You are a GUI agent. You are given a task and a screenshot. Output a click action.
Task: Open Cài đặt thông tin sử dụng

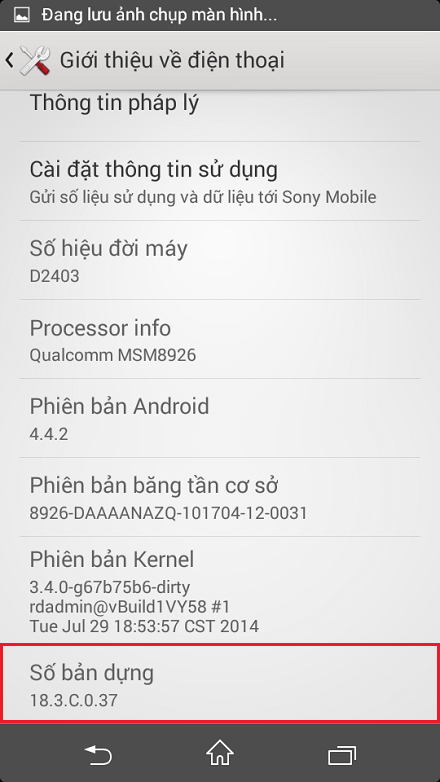point(220,181)
